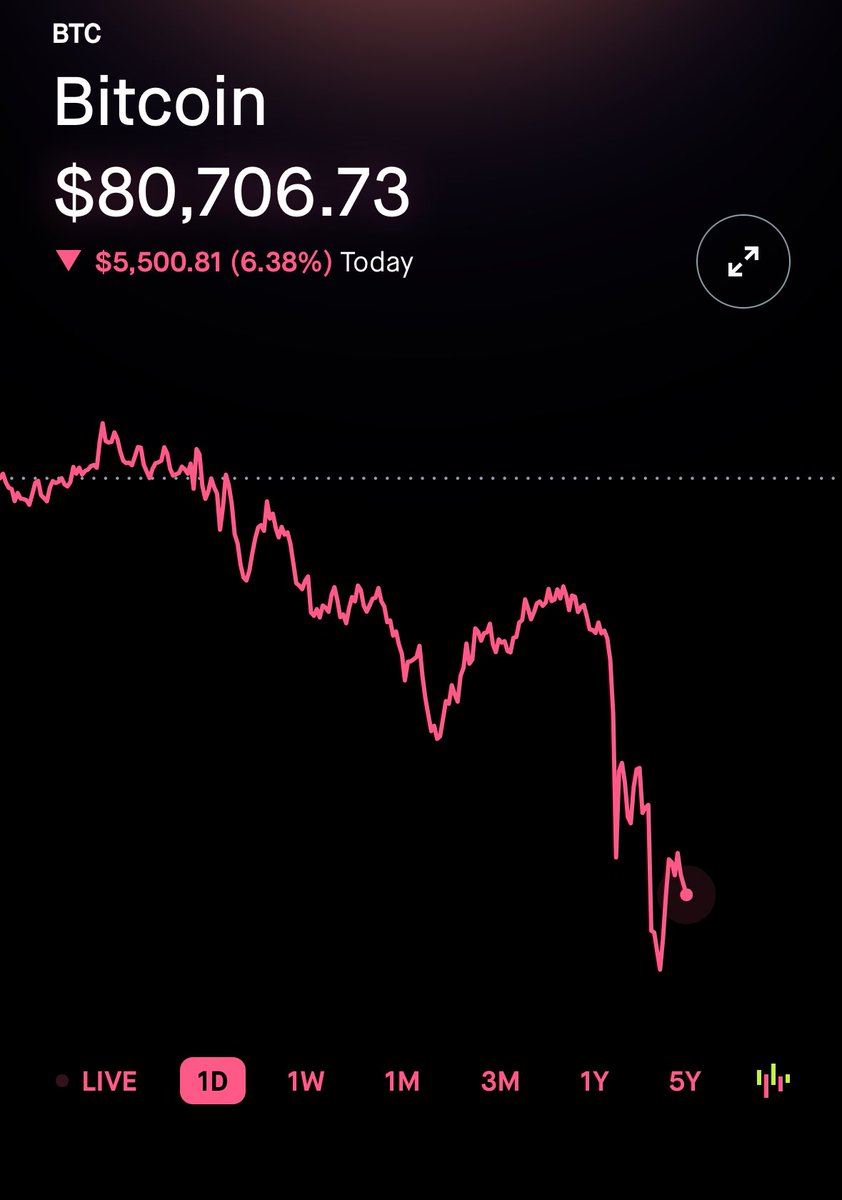View the 1Y price history
The image size is (842, 1200).
pyautogui.click(x=594, y=1081)
